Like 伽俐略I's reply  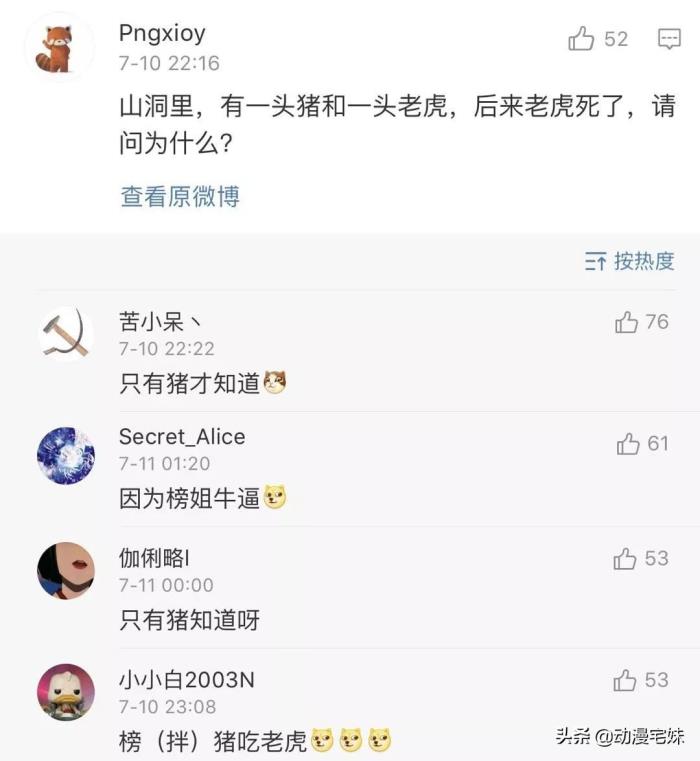(x=626, y=559)
